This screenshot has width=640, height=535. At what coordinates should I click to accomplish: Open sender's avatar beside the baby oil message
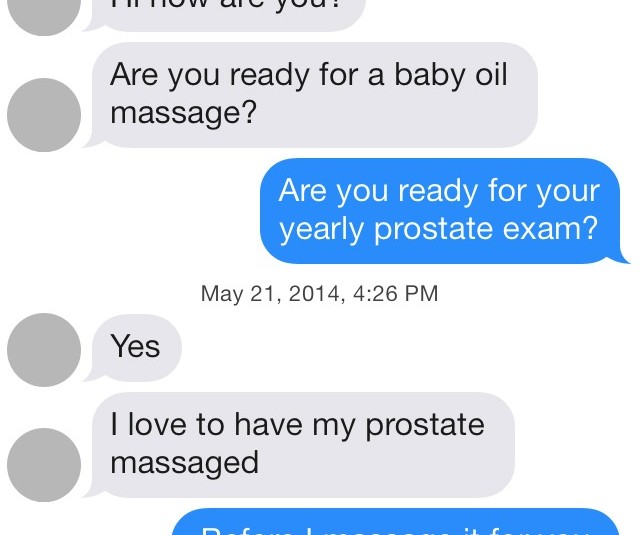[x=44, y=114]
